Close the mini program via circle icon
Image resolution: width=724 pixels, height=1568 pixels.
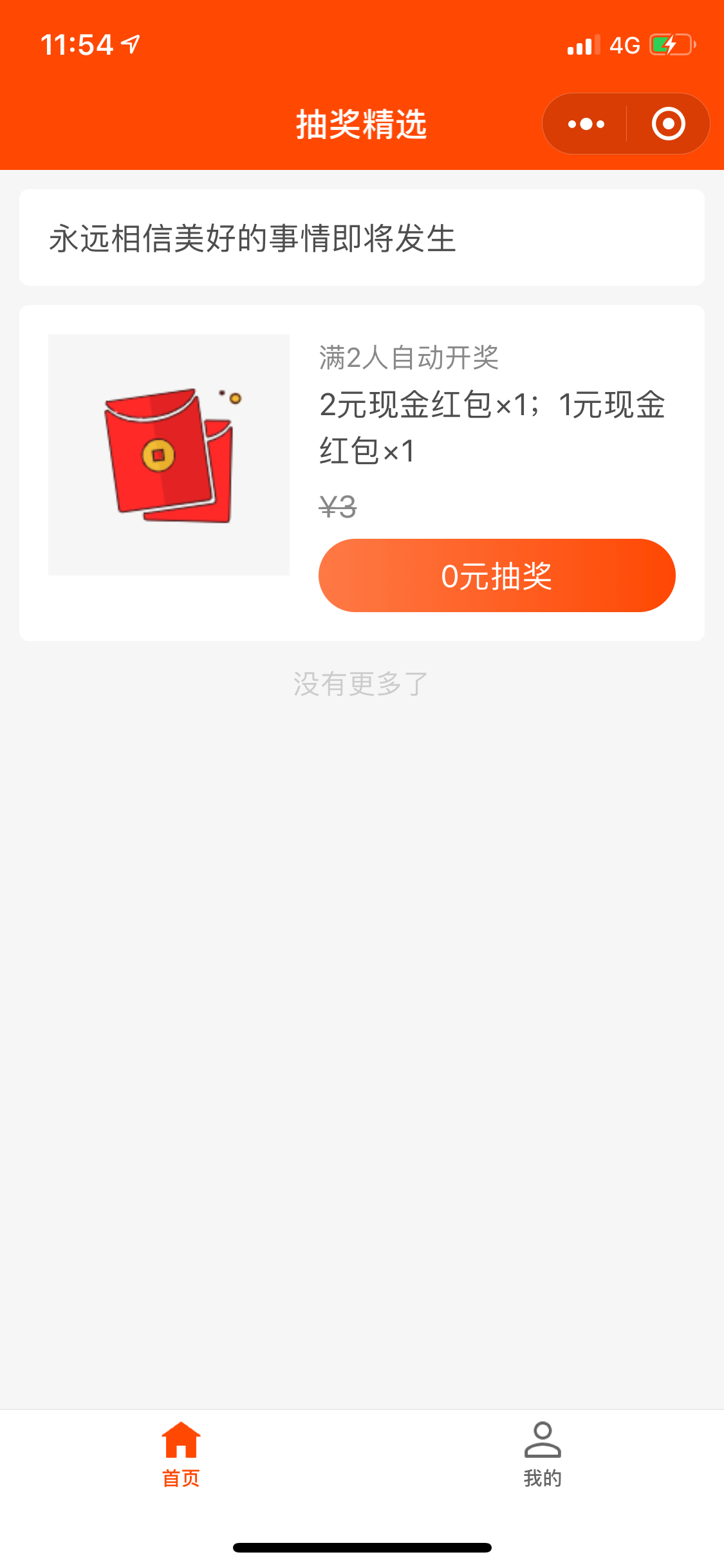point(668,124)
